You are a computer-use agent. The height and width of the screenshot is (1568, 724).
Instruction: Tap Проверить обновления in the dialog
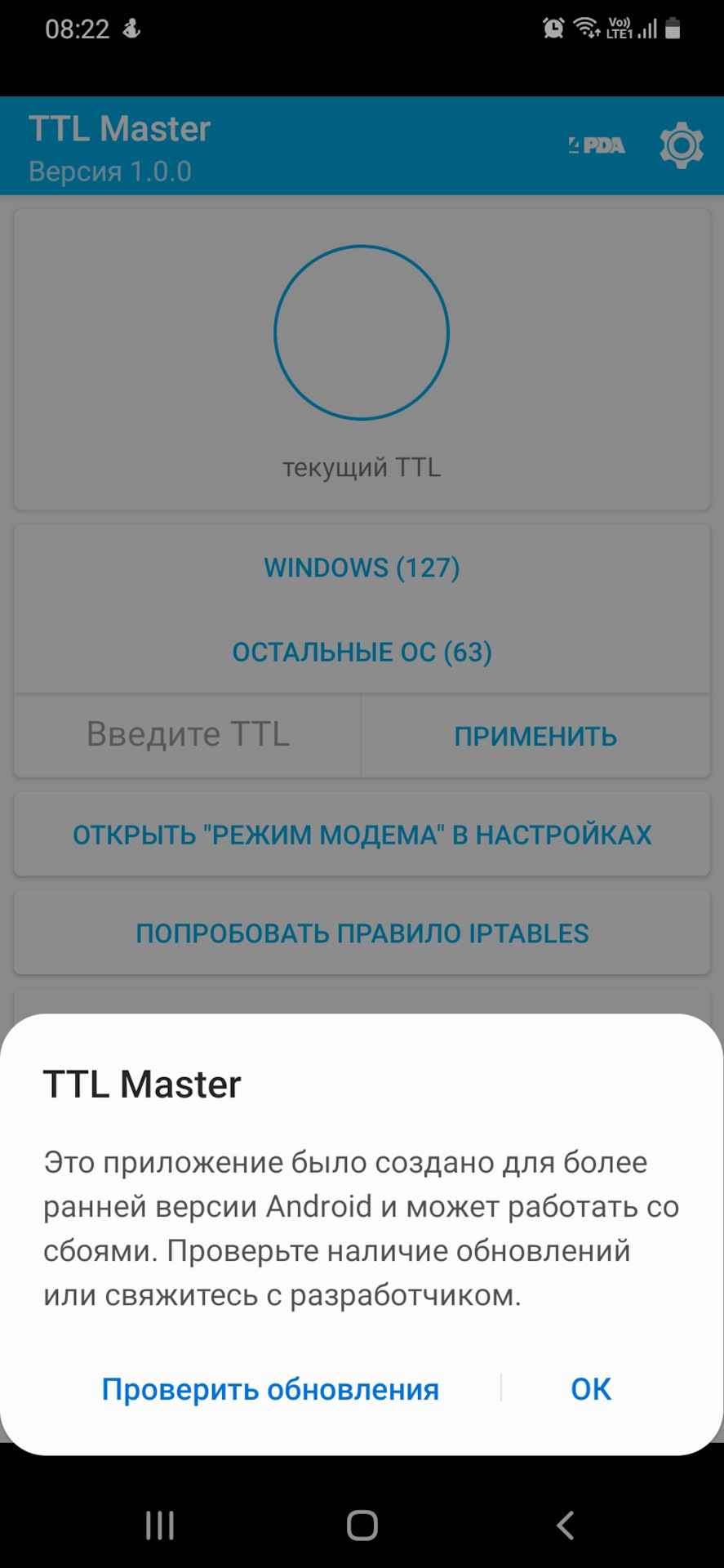(270, 1389)
